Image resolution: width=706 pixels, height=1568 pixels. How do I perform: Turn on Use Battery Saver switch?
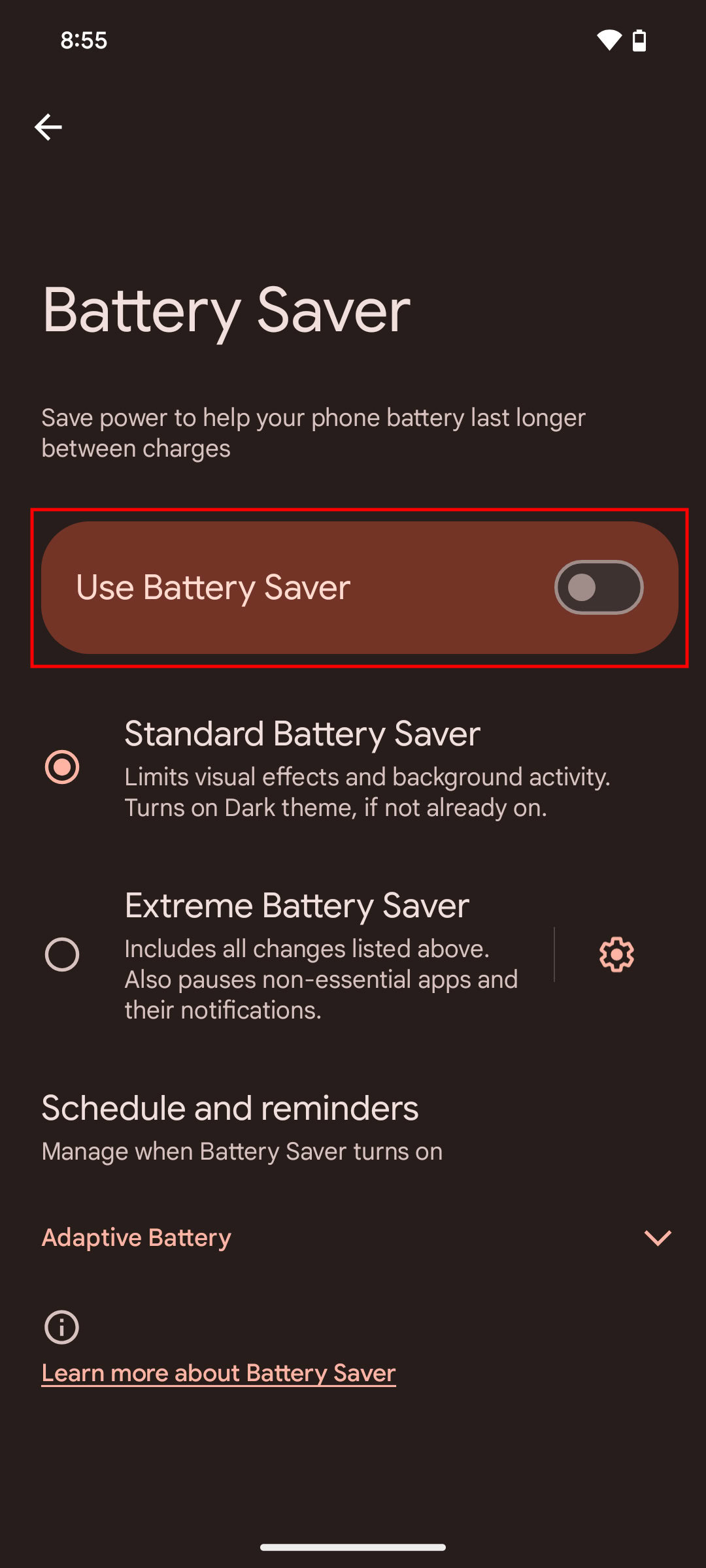coord(598,587)
